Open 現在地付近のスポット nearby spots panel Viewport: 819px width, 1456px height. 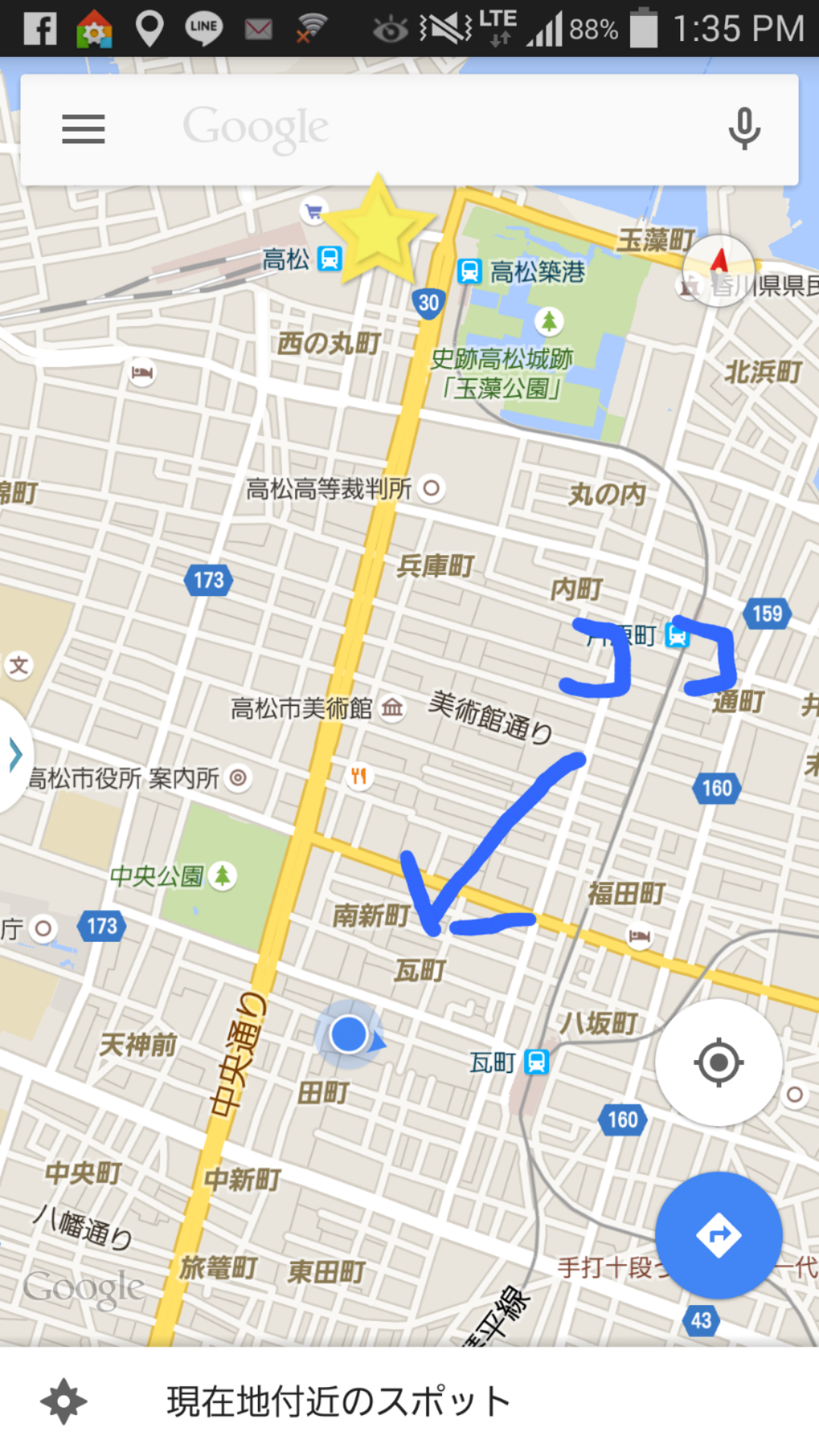(x=338, y=1401)
